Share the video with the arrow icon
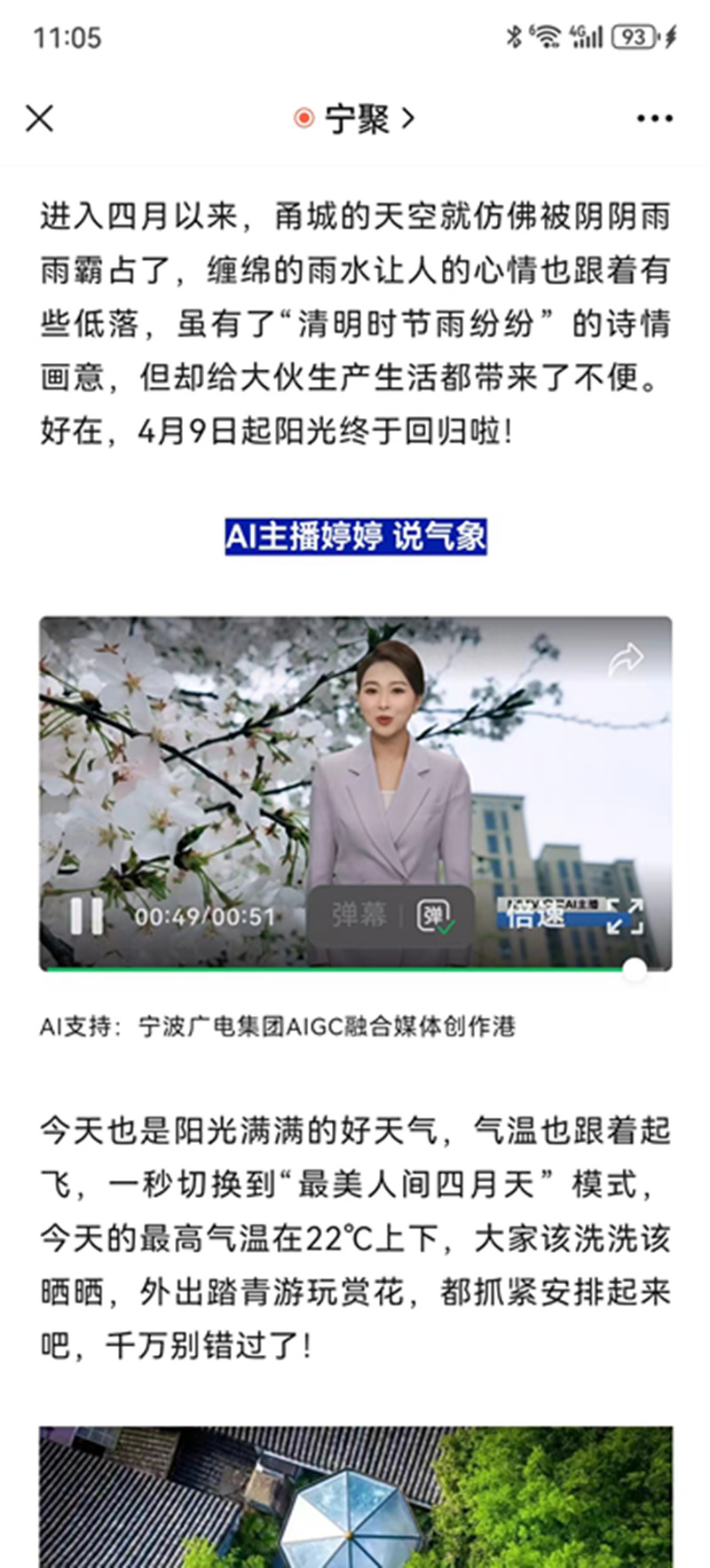 (626, 659)
